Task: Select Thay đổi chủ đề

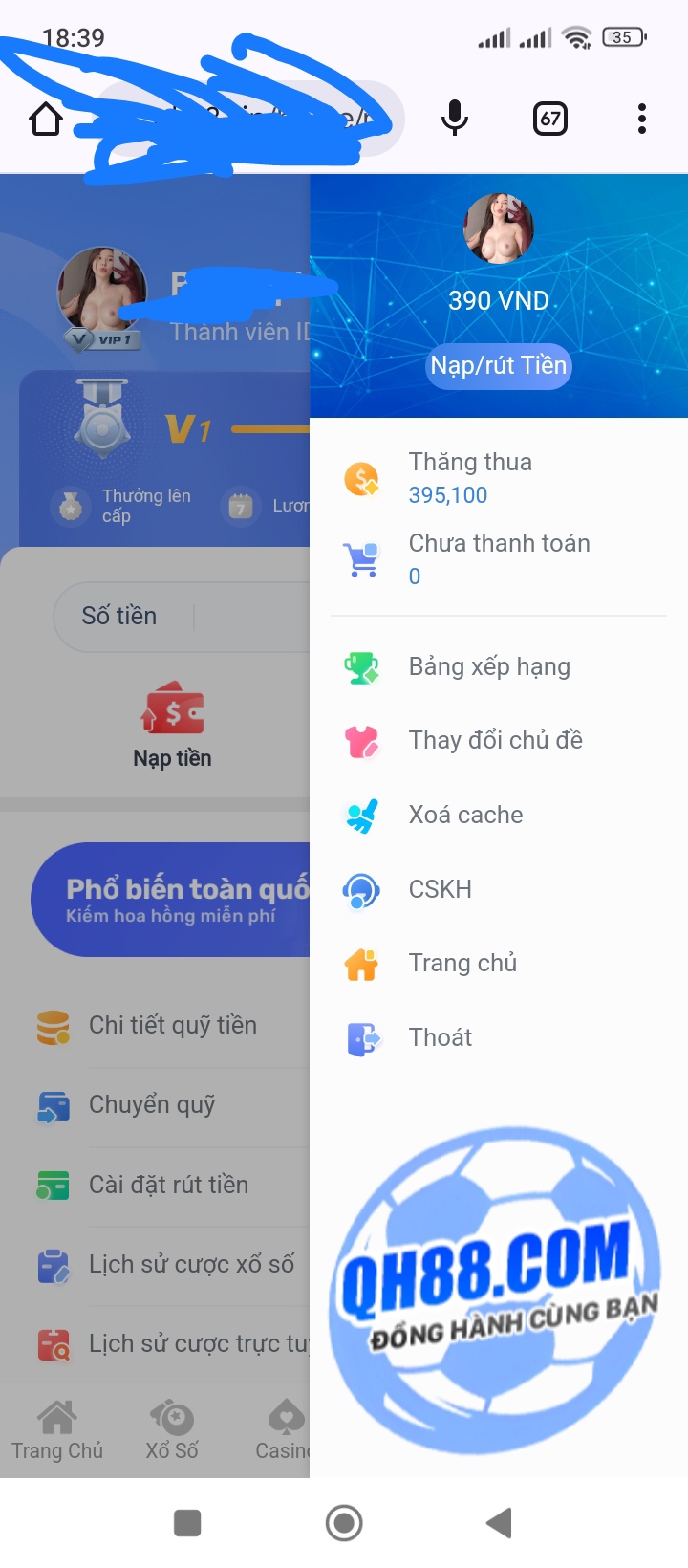Action: (x=498, y=741)
